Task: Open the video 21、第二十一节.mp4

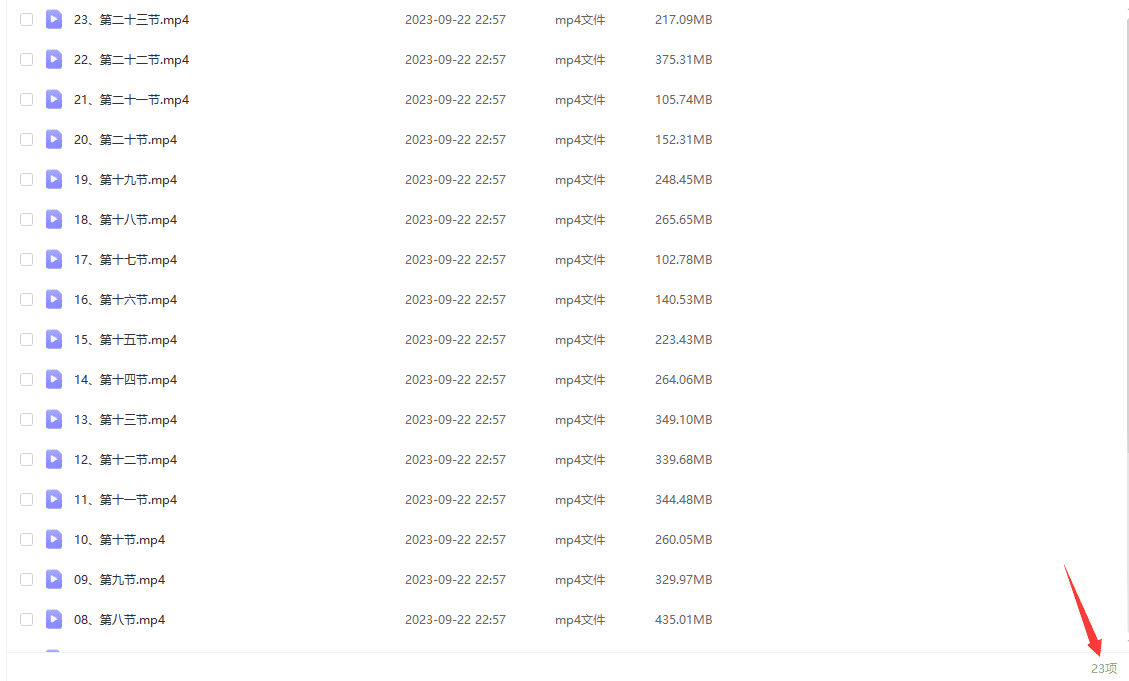Action: tap(131, 100)
